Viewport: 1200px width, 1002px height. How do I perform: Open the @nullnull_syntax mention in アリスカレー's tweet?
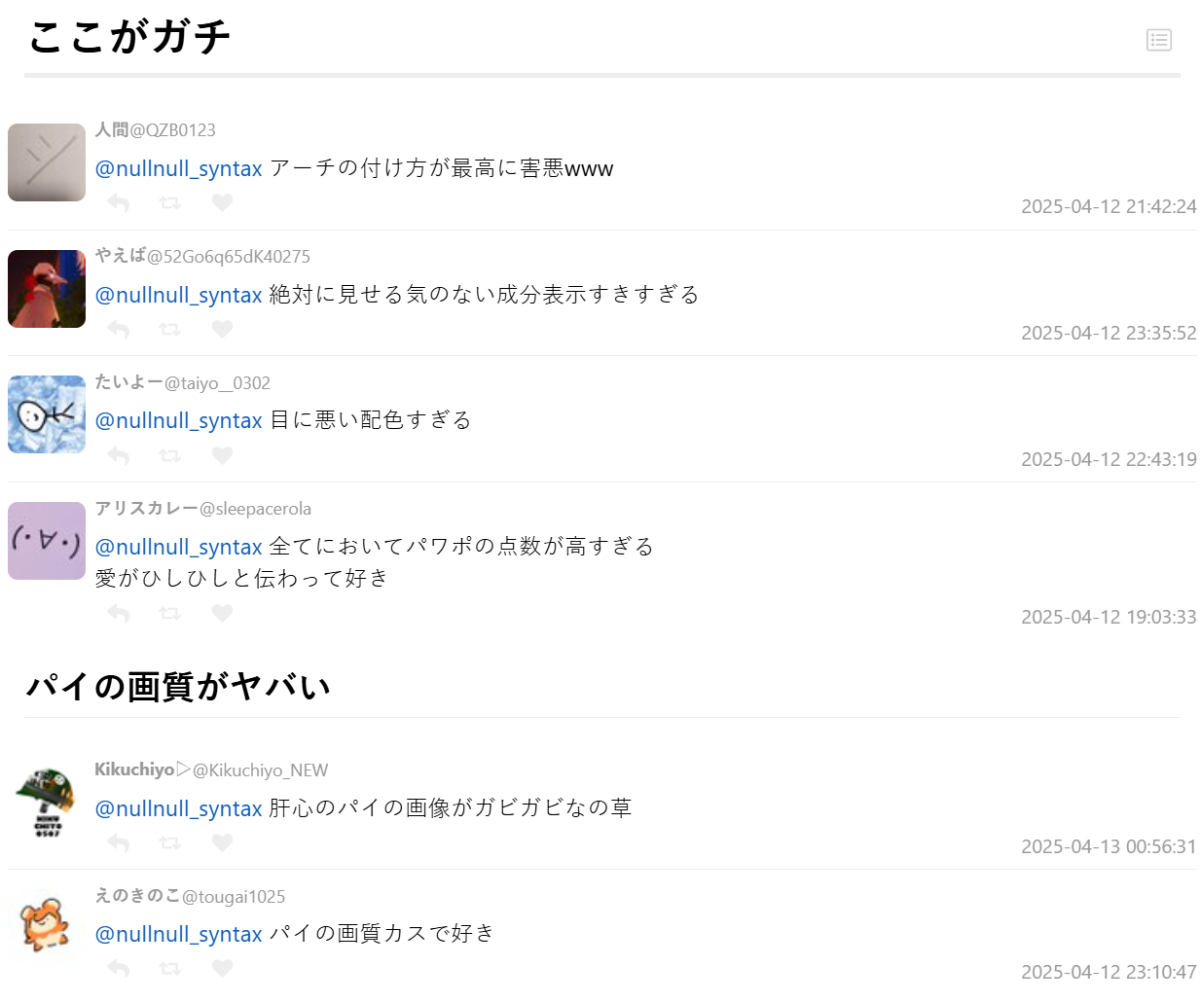click(x=178, y=547)
